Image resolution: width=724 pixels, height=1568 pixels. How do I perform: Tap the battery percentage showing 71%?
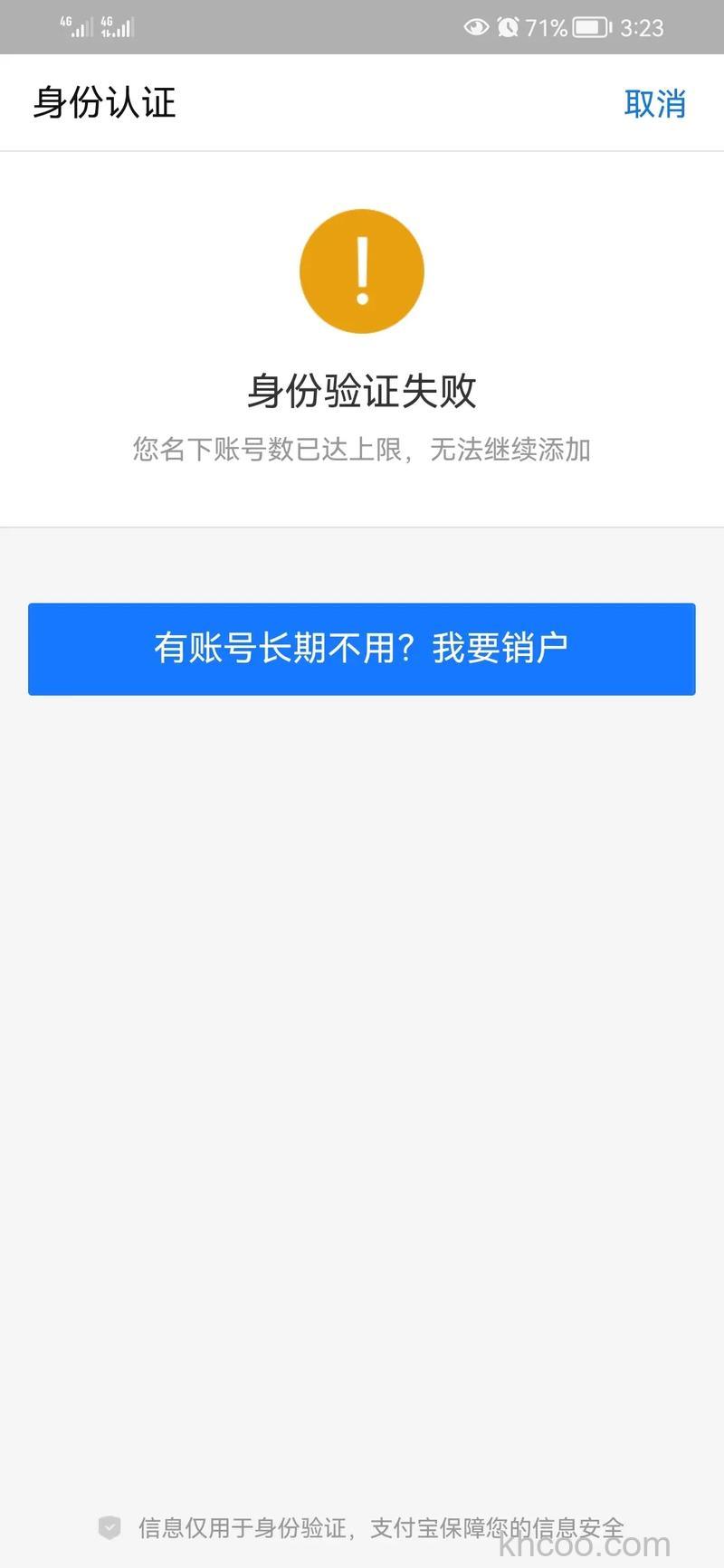(547, 27)
